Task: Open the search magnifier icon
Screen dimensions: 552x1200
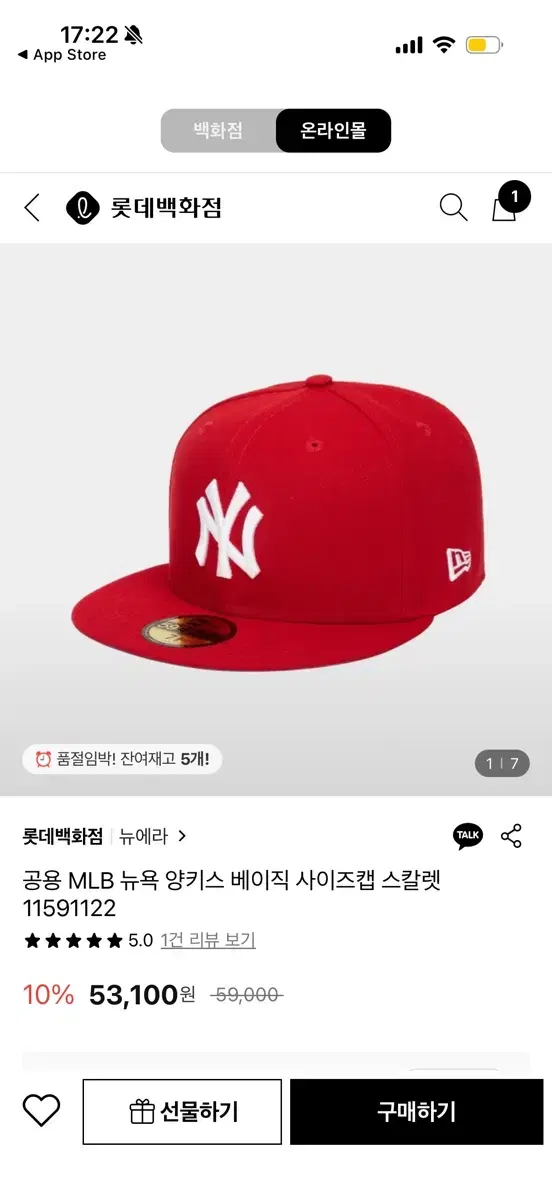Action: [x=453, y=208]
